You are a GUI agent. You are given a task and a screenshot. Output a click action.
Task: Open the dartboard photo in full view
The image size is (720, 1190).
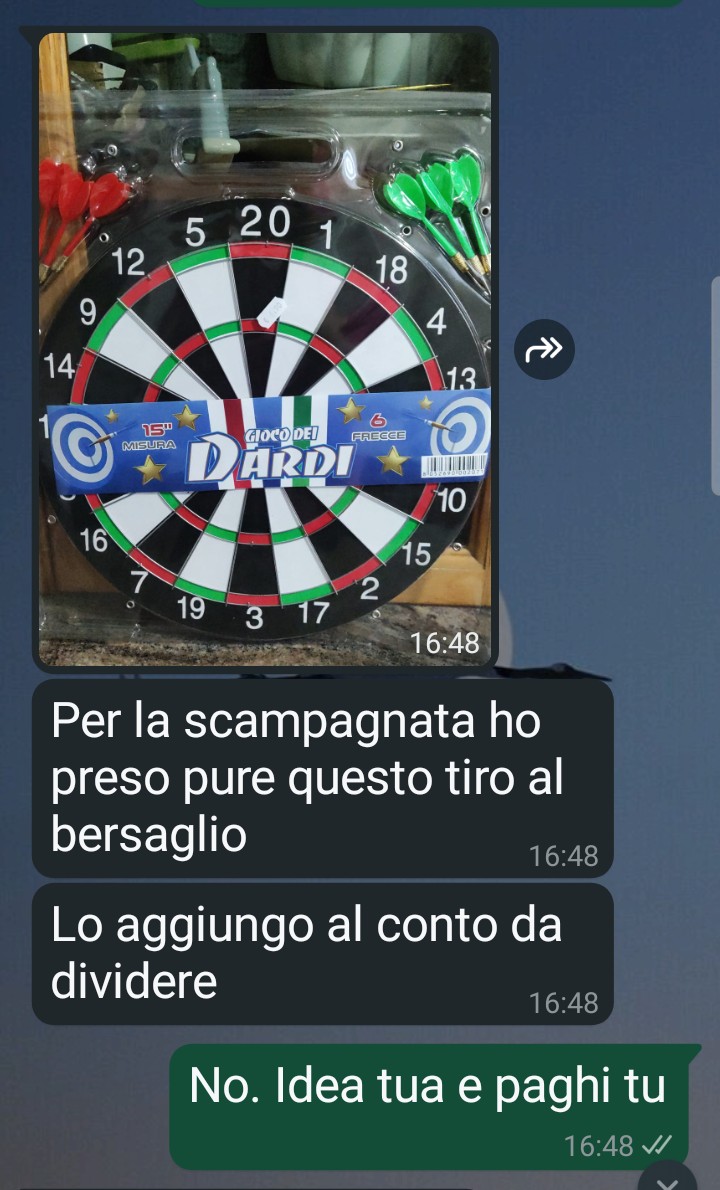tap(266, 350)
